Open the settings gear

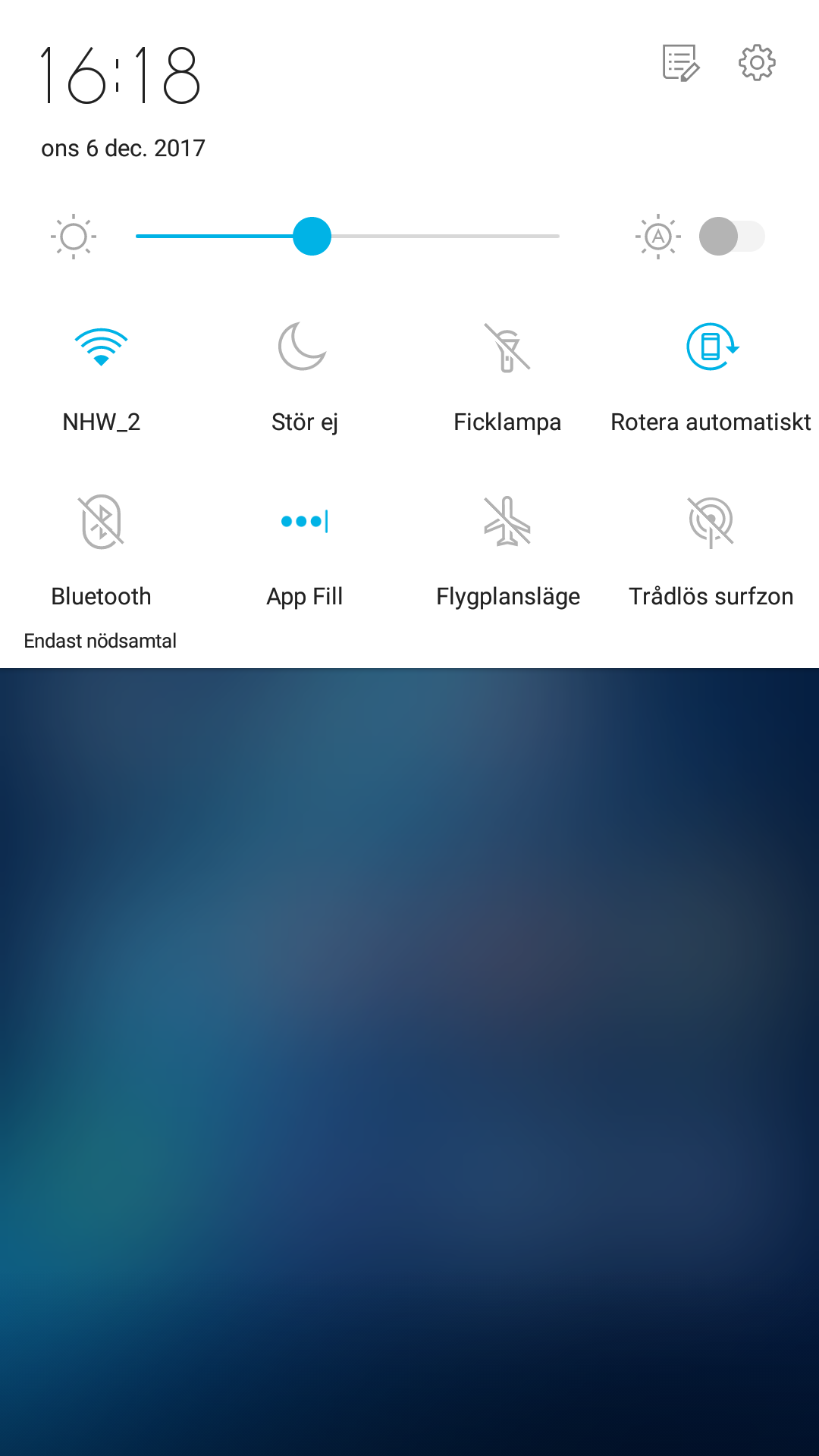(757, 63)
